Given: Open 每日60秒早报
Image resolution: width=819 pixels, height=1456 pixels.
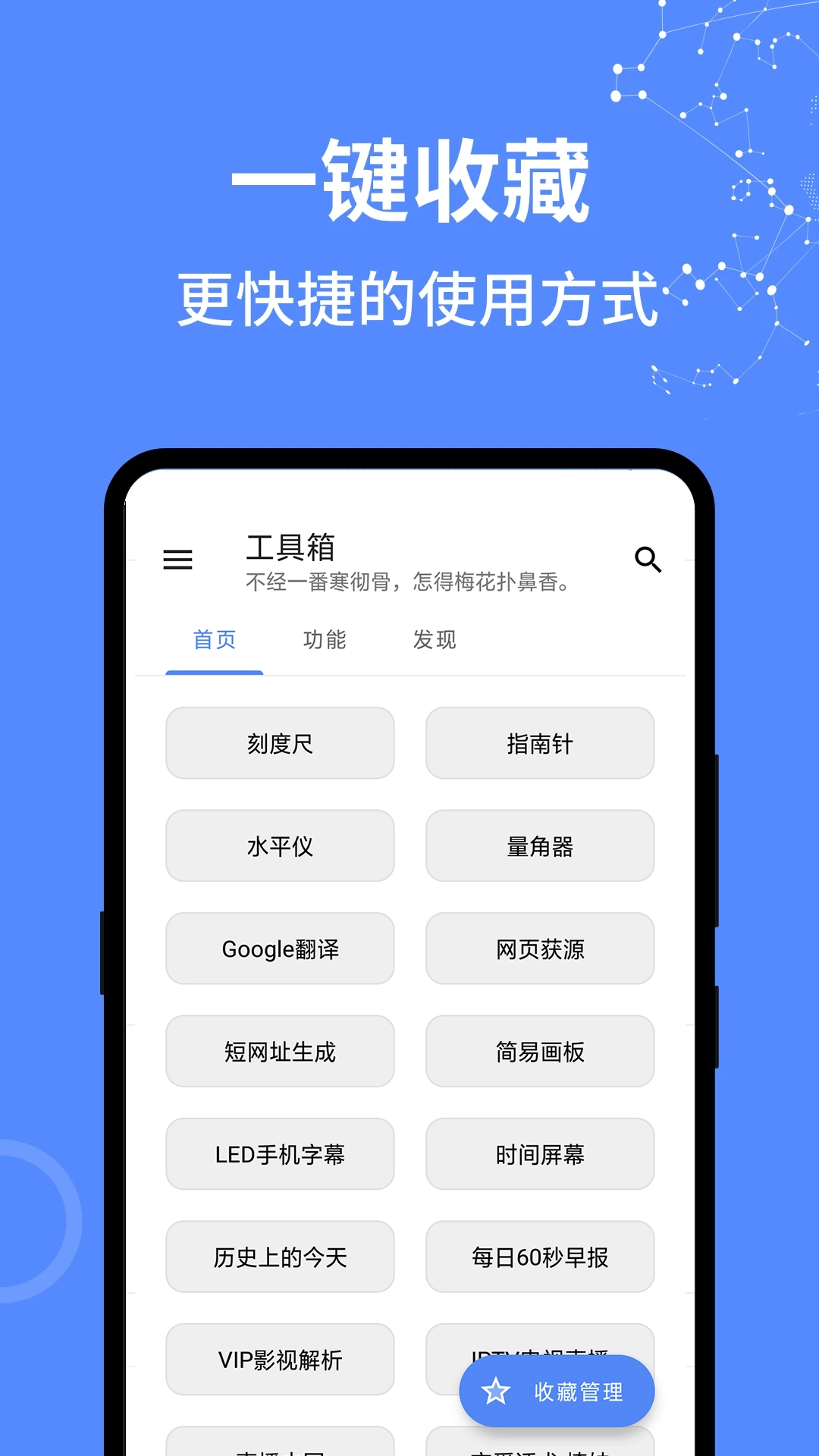Looking at the screenshot, I should tap(539, 1257).
